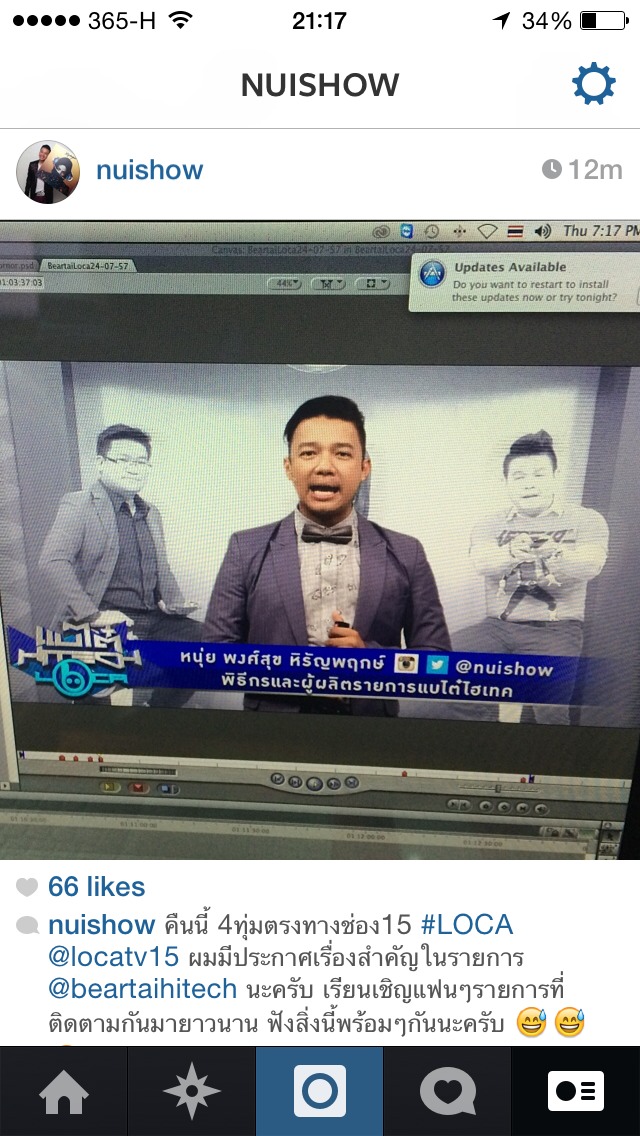
Task: Open nuishow's profile picture
Action: (x=48, y=172)
